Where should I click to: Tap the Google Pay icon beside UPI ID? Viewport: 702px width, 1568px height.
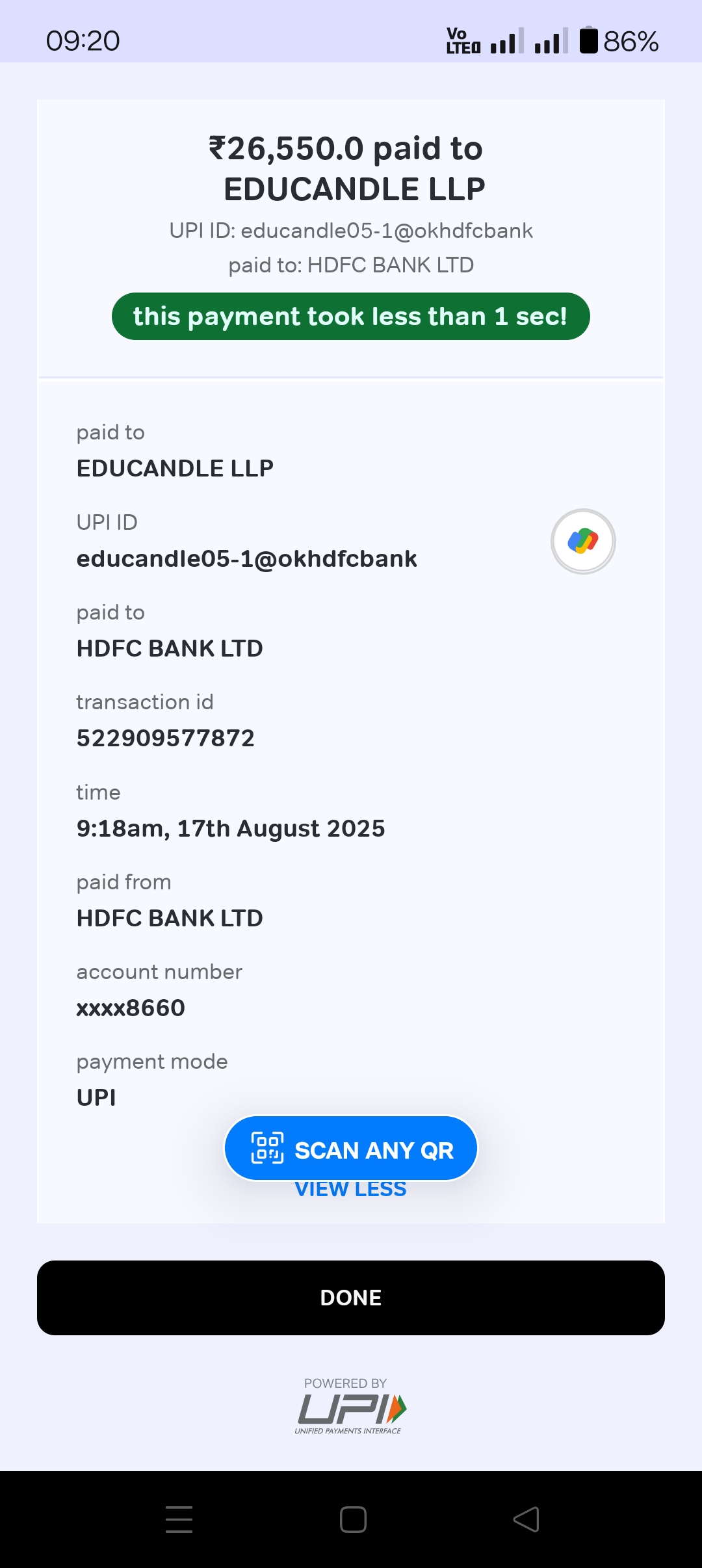[583, 541]
